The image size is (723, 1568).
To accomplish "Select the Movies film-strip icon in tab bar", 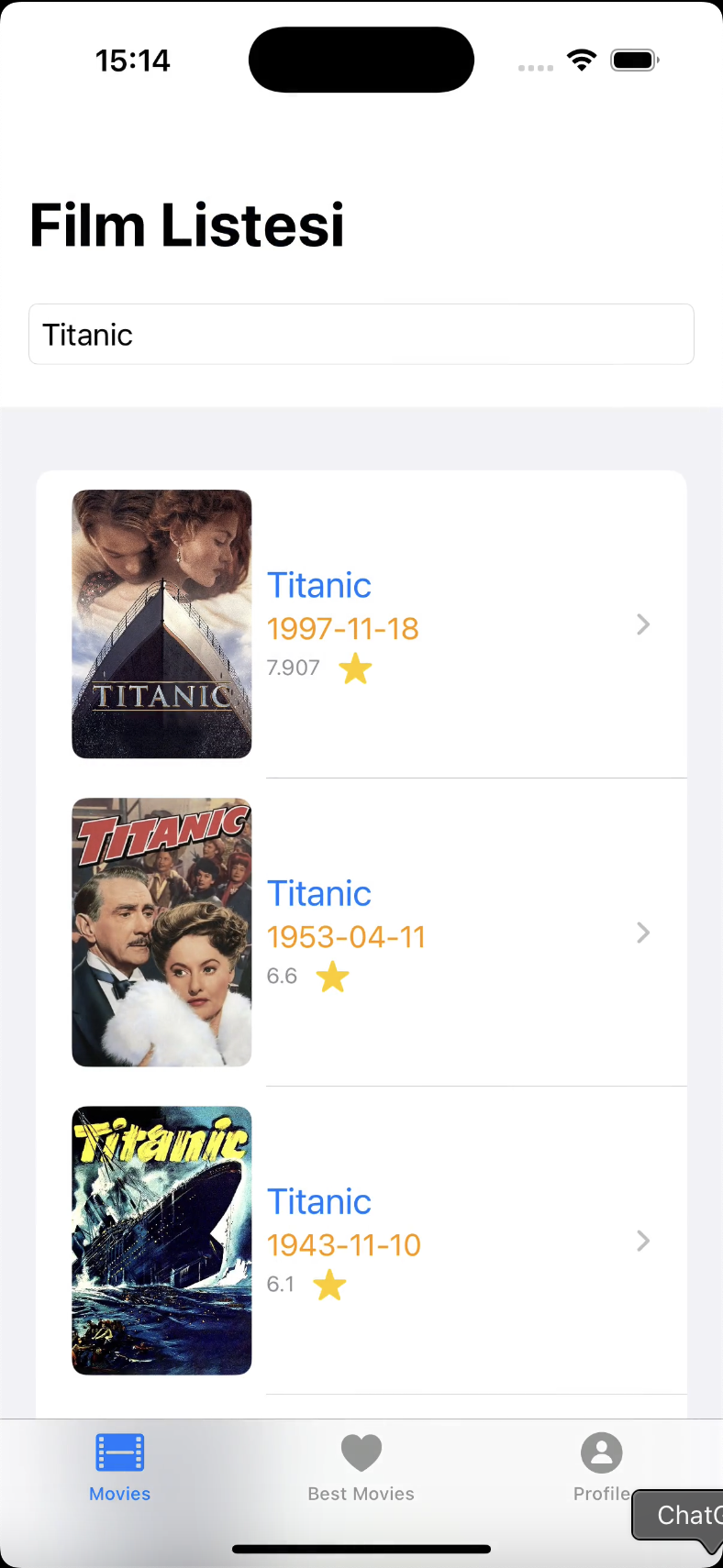I will [x=119, y=1452].
